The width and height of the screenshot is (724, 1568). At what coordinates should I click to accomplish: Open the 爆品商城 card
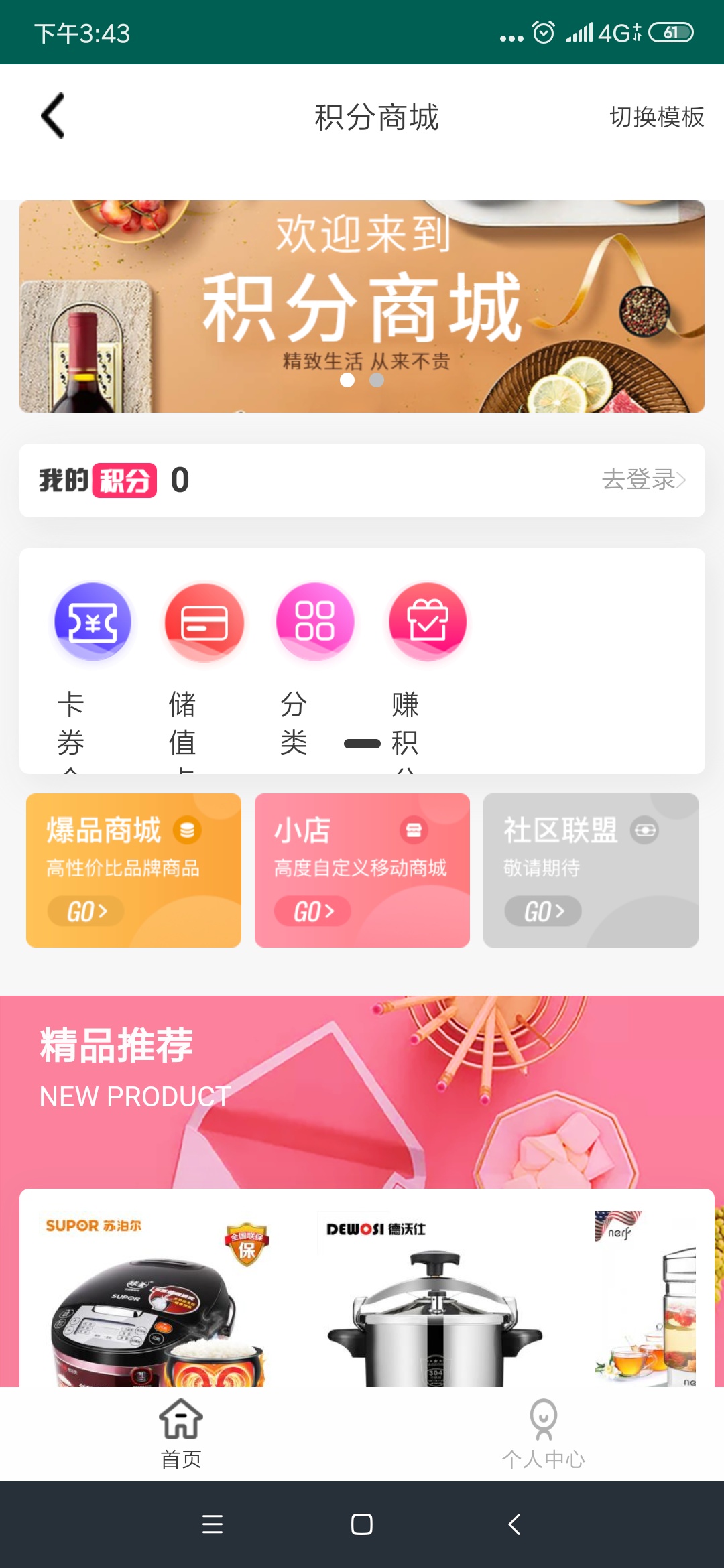(133, 870)
